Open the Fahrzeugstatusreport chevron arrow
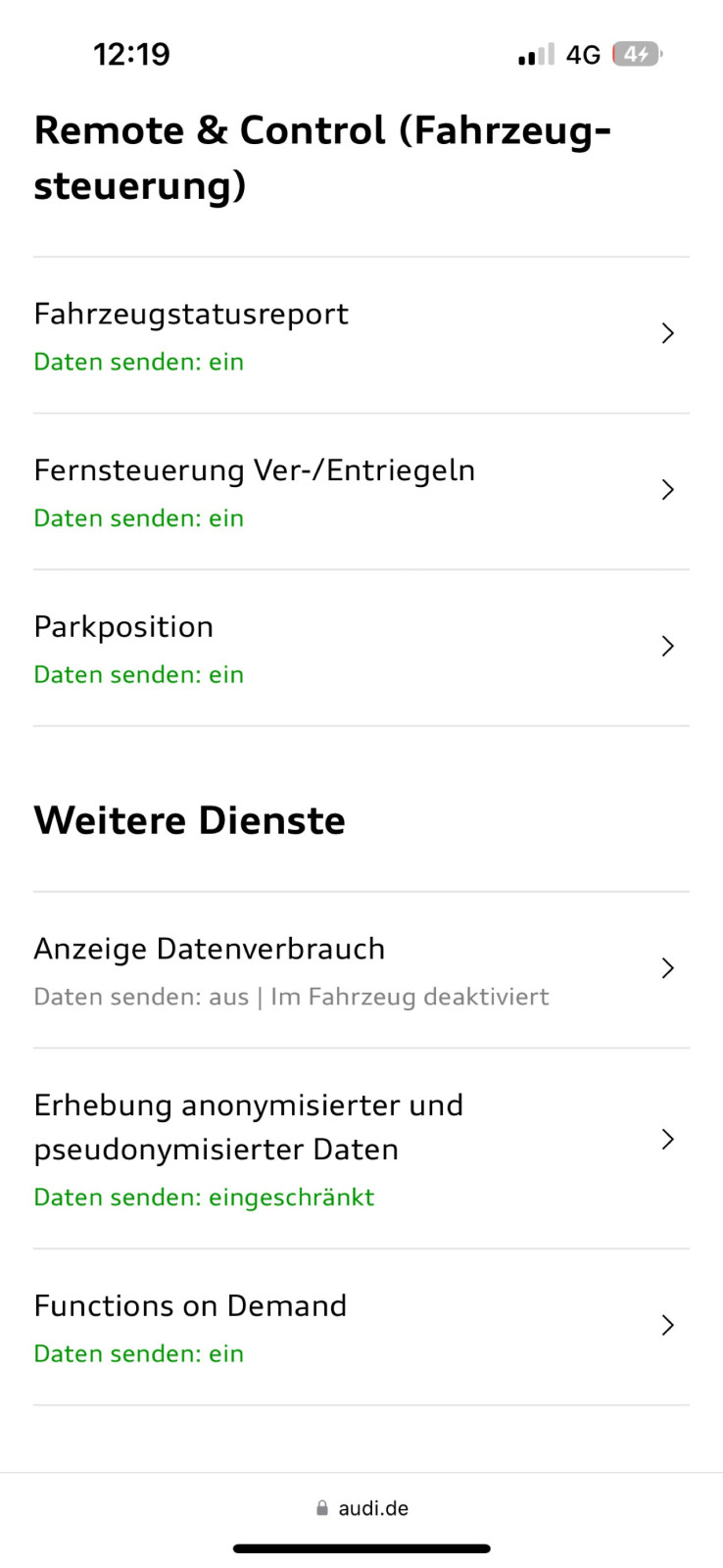723x1568 pixels. point(667,333)
